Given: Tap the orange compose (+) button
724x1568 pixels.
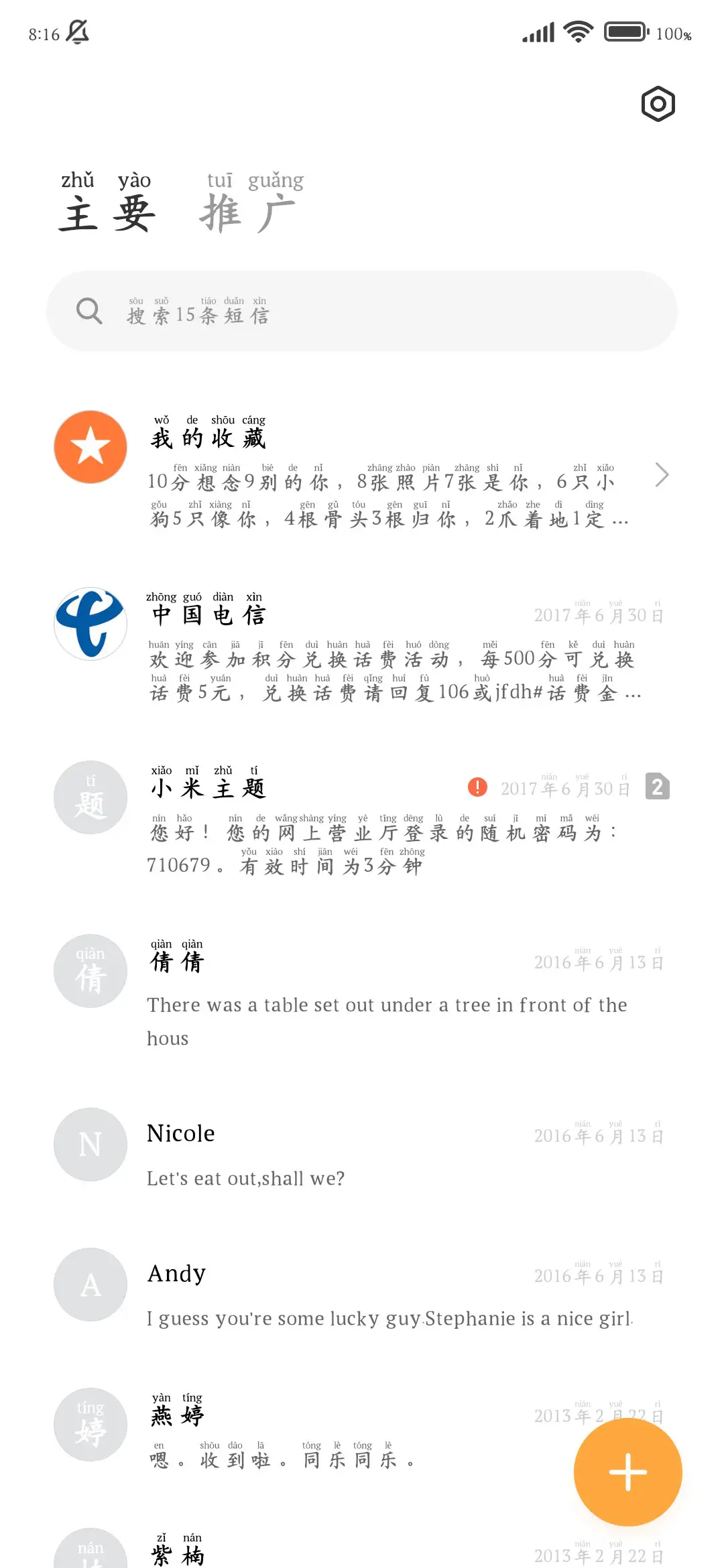Looking at the screenshot, I should pos(627,1472).
